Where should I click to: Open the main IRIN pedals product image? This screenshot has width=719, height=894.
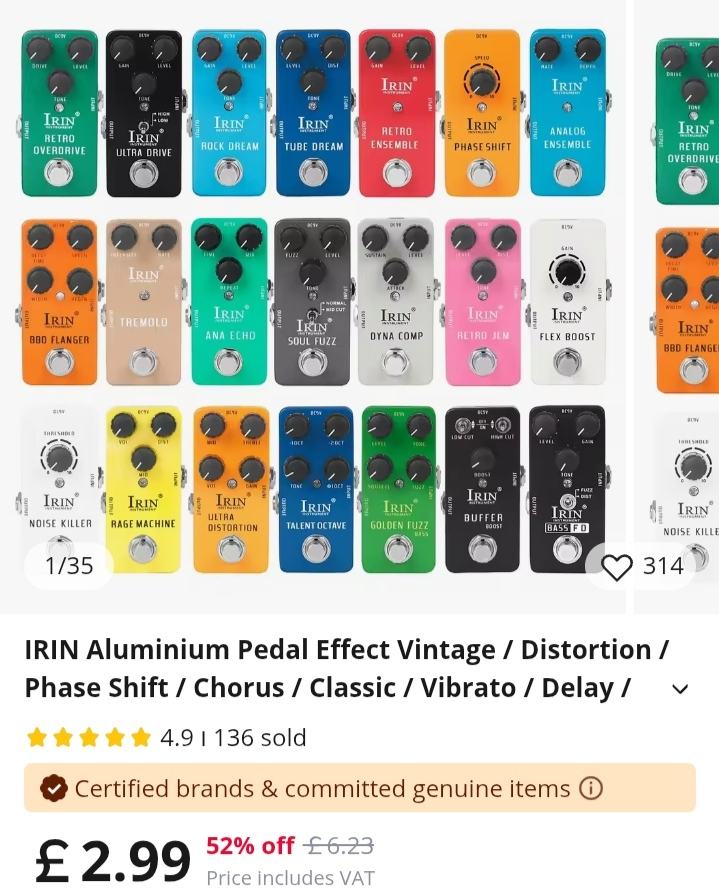pos(313,300)
